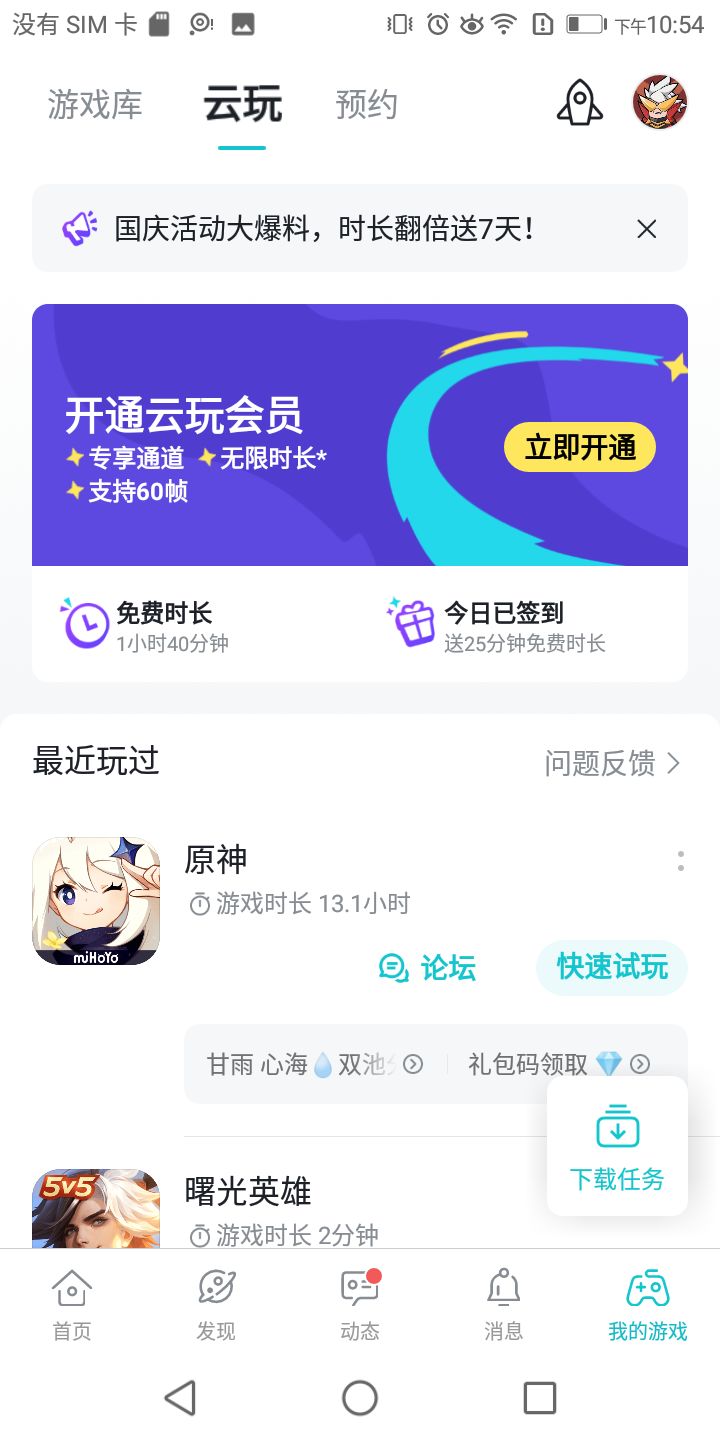Open 问题反馈 via its chevron arrow
Screen dimensions: 720x1440
674,763
